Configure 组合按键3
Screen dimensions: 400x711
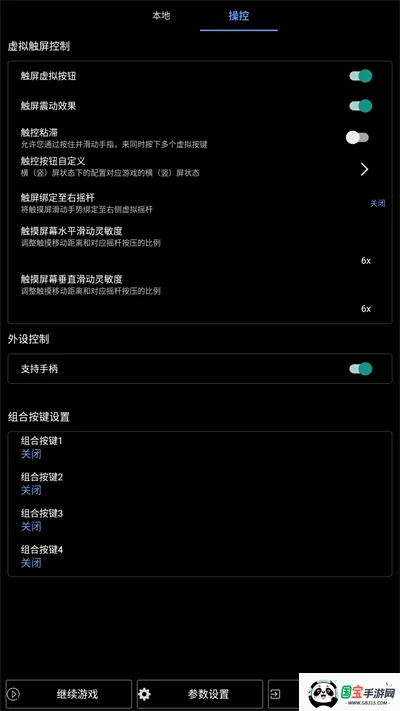click(200, 520)
